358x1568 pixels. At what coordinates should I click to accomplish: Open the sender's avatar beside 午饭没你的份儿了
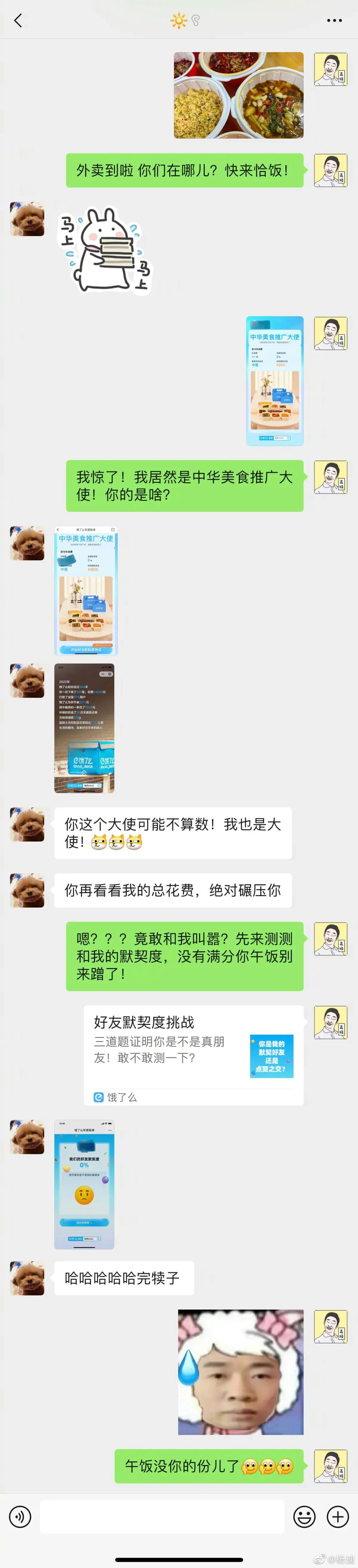tap(330, 1466)
